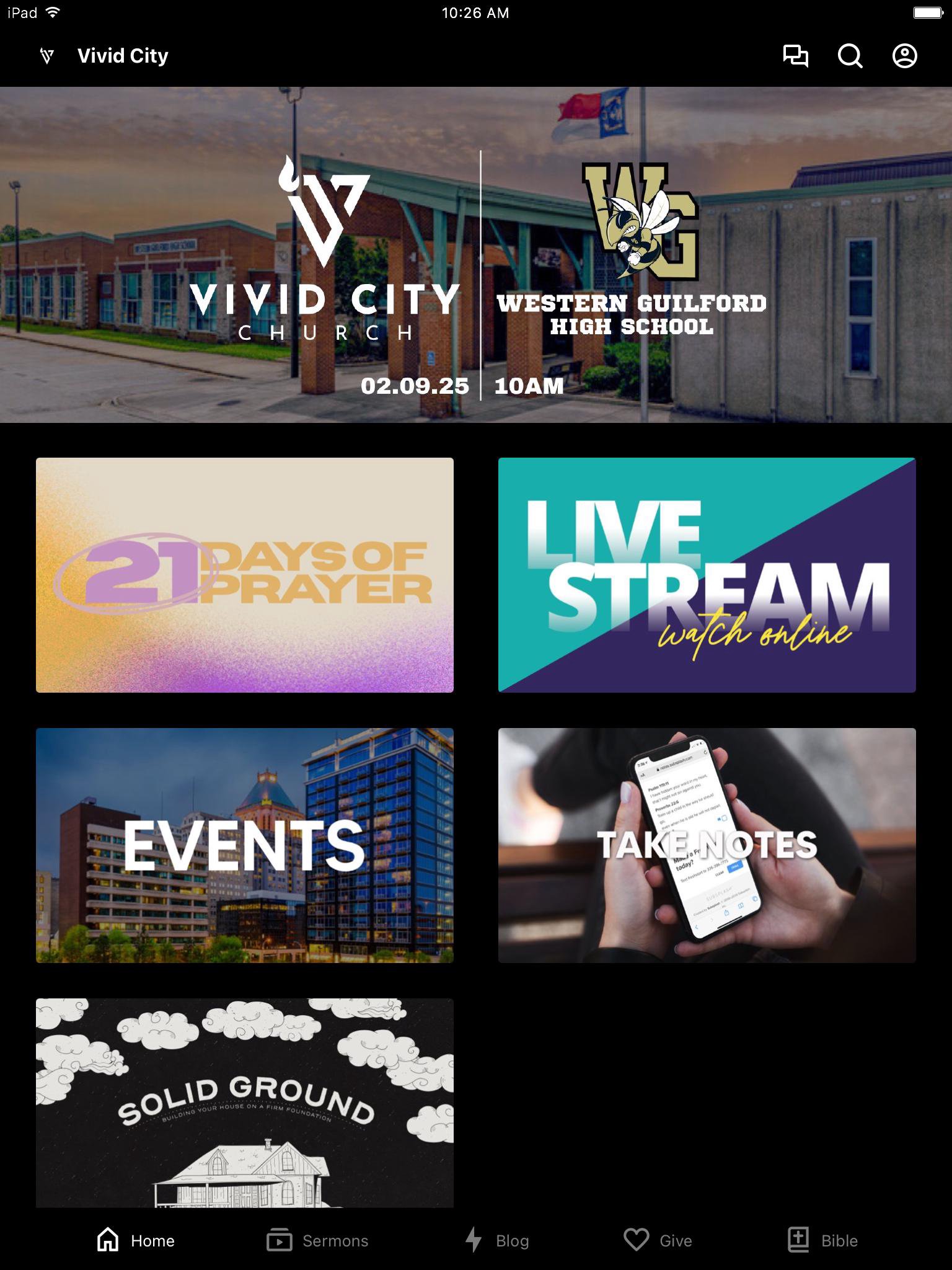
Task: Switch to the Bible tab
Action: coord(822,1240)
